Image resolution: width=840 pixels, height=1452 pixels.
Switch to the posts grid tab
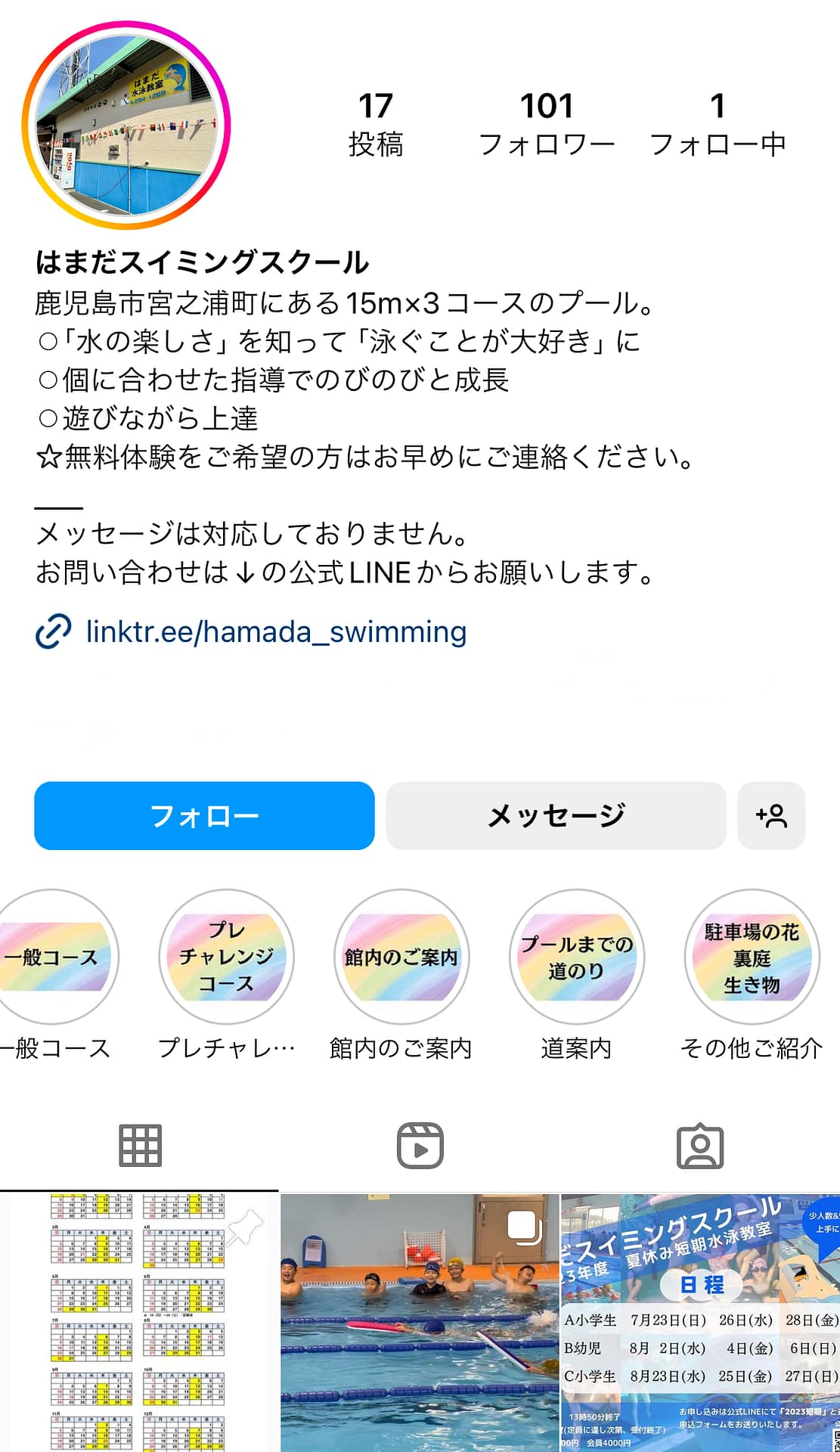coord(140,1146)
